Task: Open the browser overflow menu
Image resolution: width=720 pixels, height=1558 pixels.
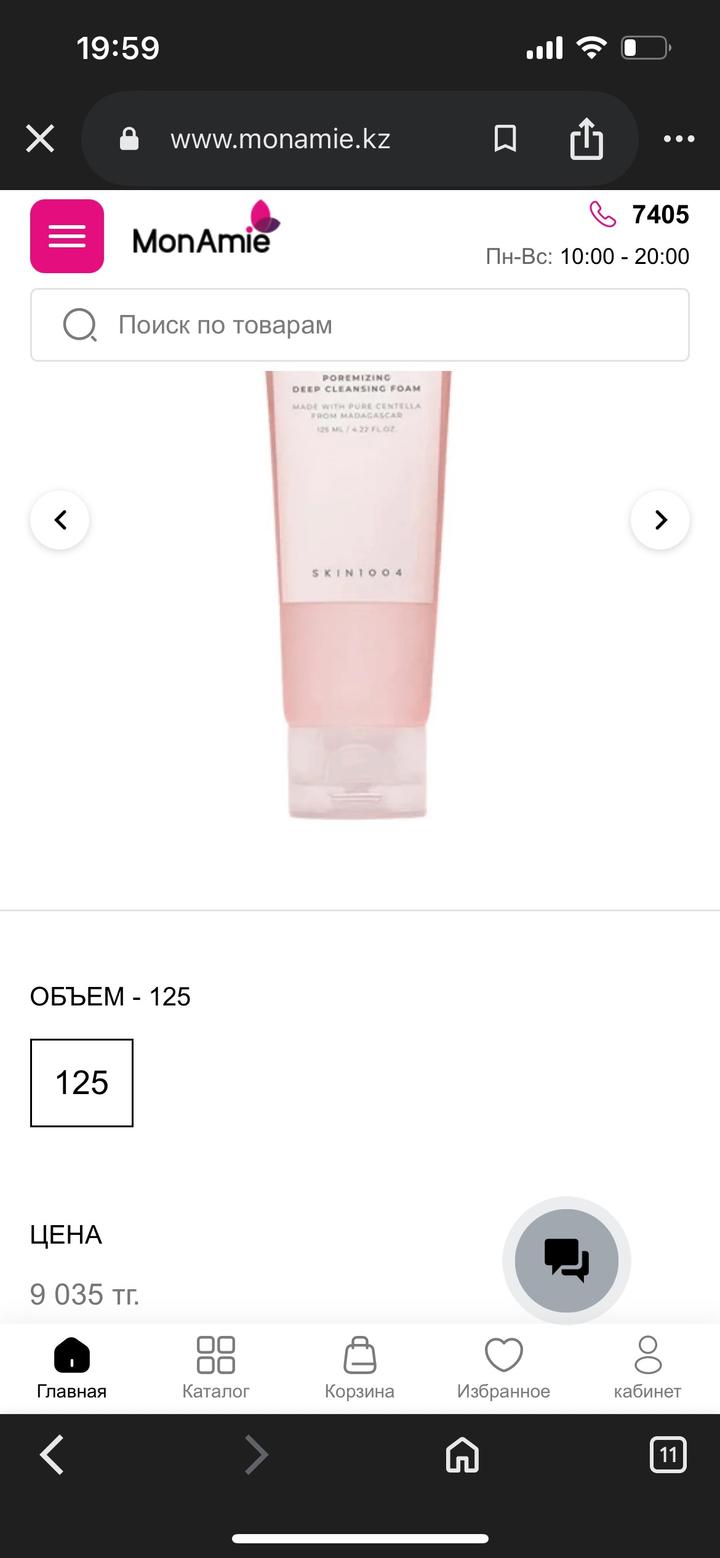Action: click(x=679, y=139)
